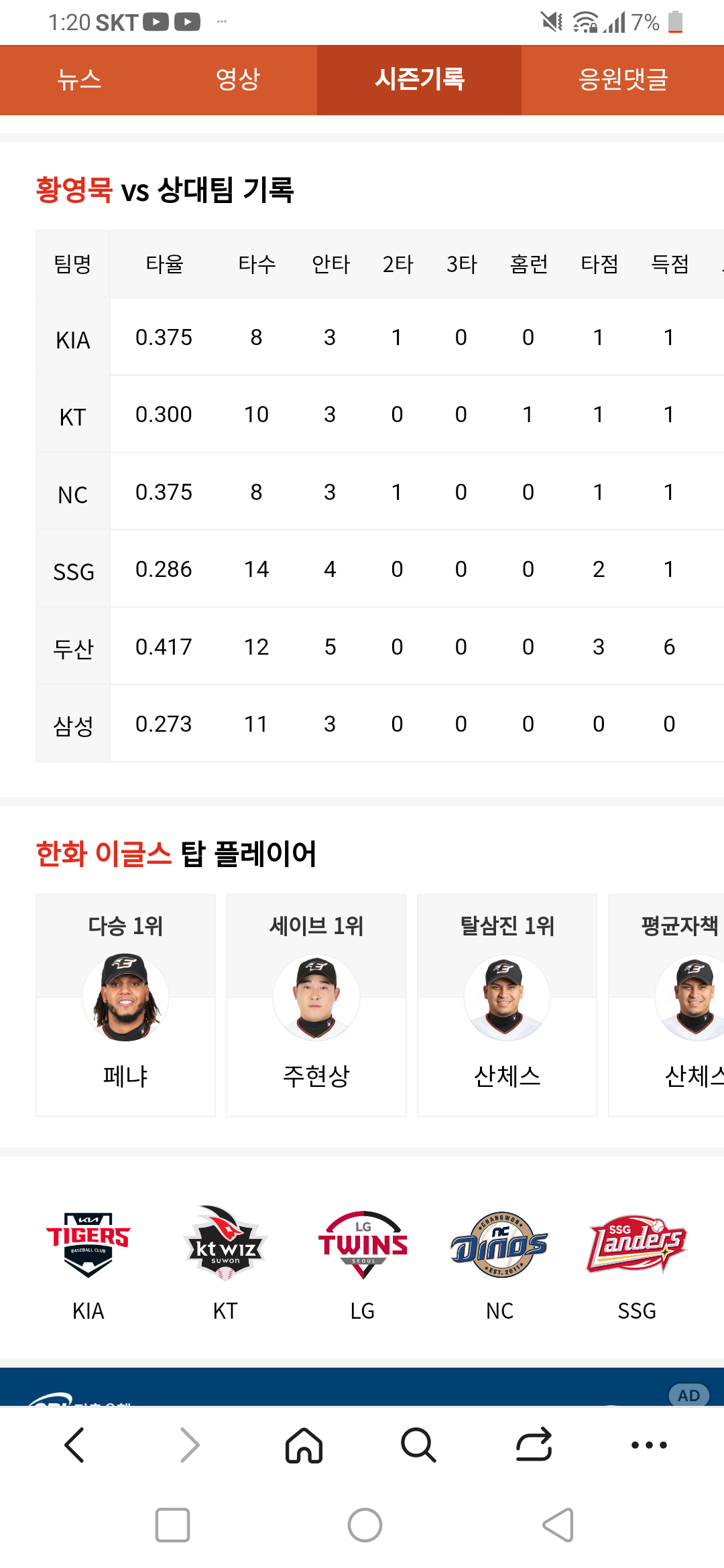Go to the browser home page
Viewport: 724px width, 1568px height.
click(304, 1445)
